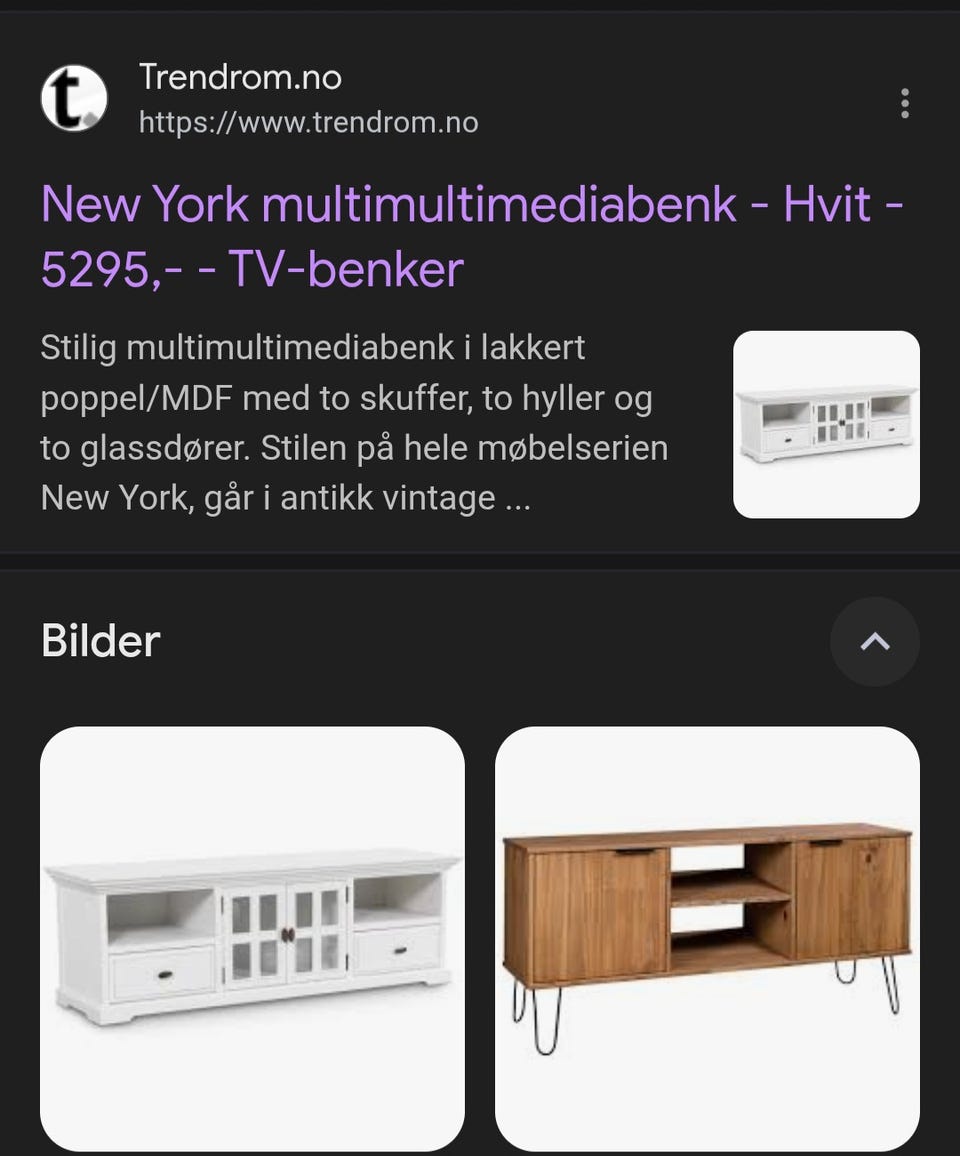
Task: Collapse the Bilder section with the chevron
Action: [875, 641]
